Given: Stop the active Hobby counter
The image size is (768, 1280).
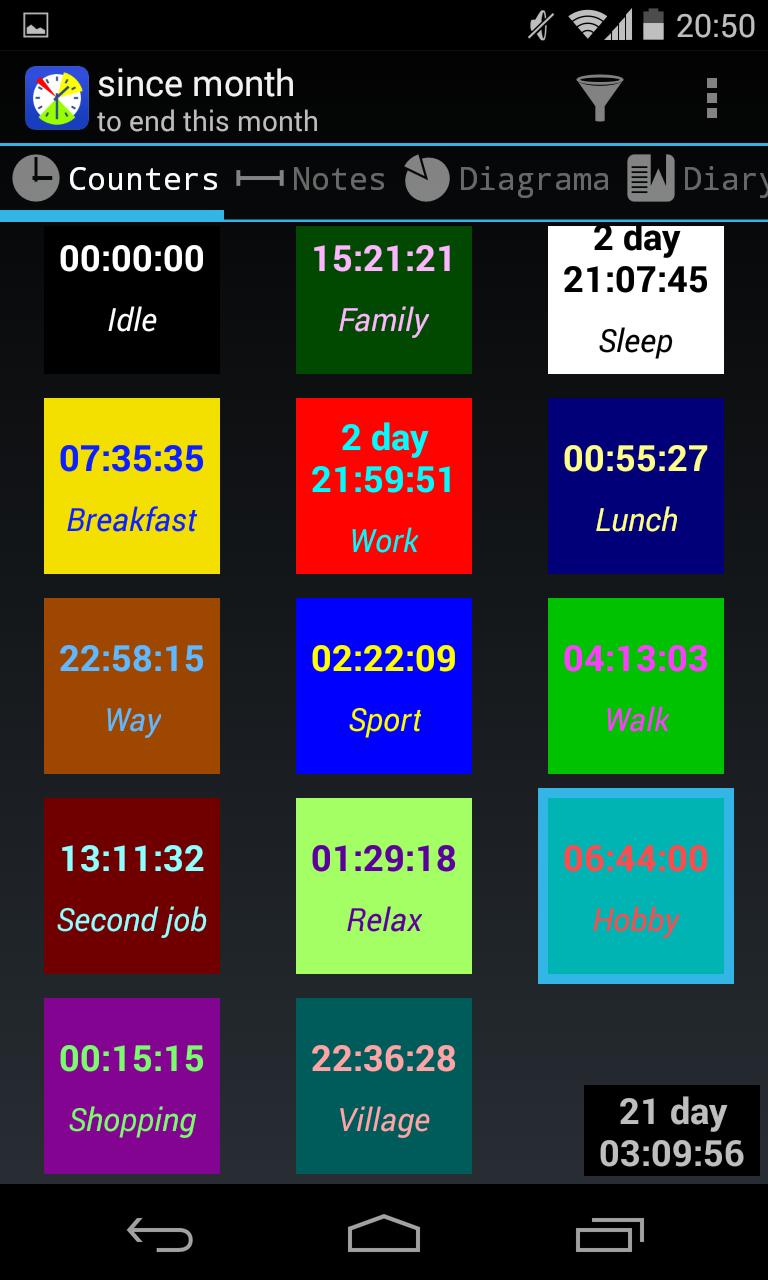Looking at the screenshot, I should (635, 885).
